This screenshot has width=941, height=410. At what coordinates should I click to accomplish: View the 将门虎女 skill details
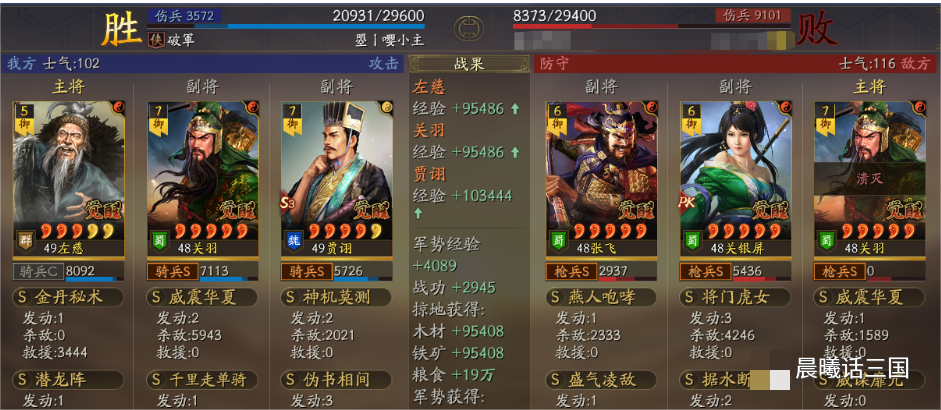point(736,297)
